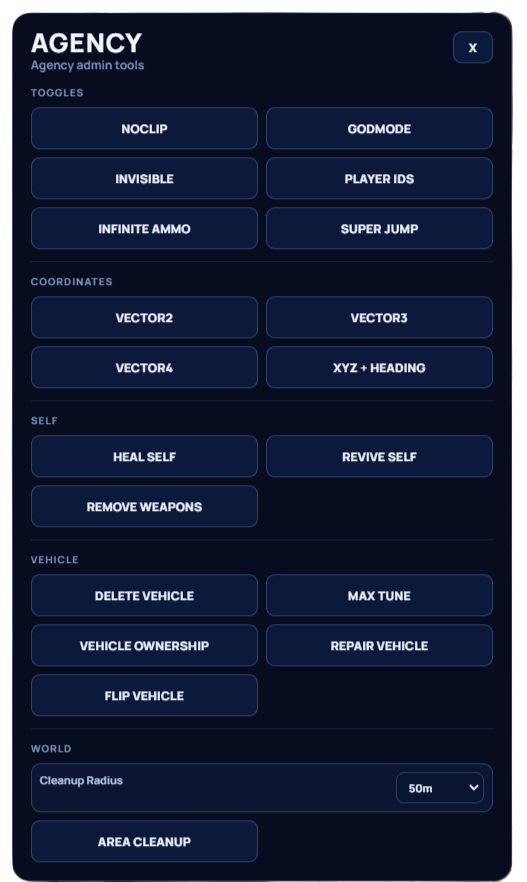
Task: Copy Vector2 coordinates
Action: (145, 318)
